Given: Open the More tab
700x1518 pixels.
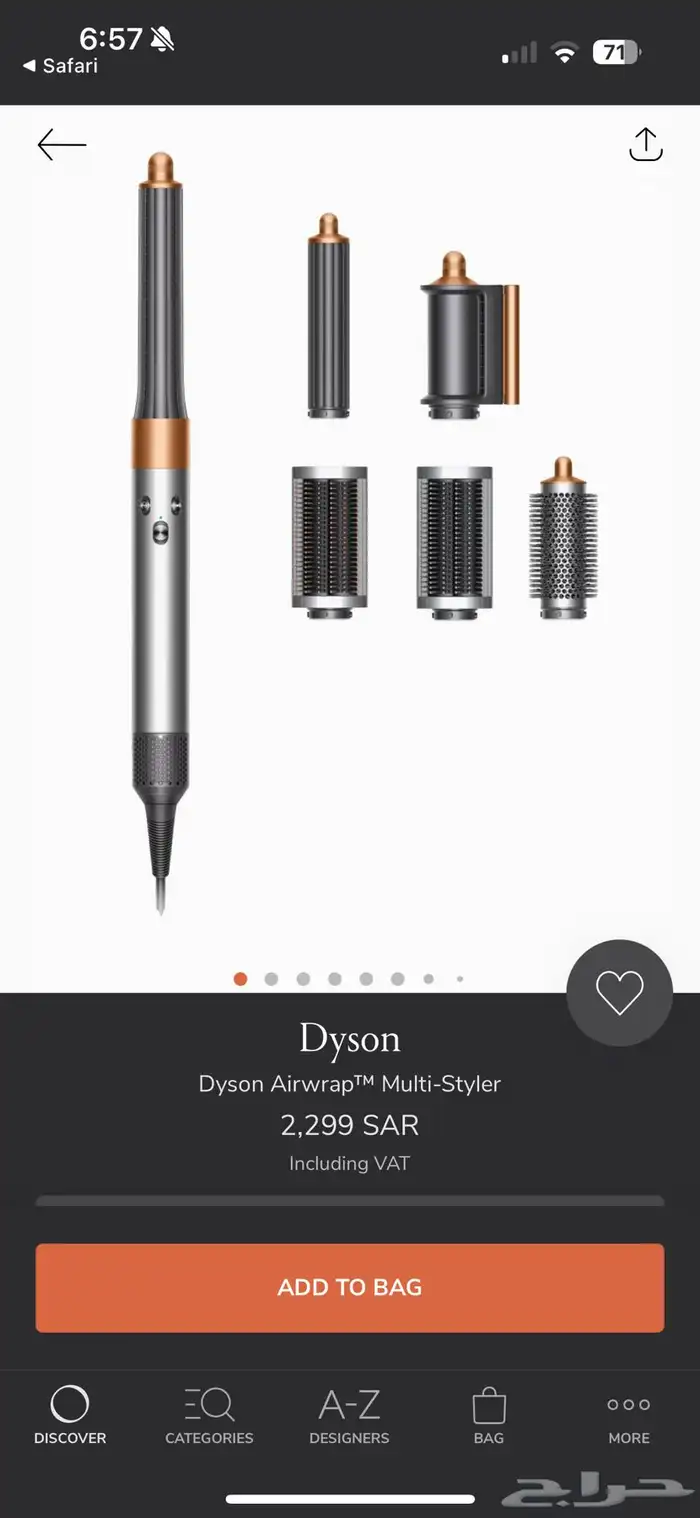Looking at the screenshot, I should (x=629, y=1415).
